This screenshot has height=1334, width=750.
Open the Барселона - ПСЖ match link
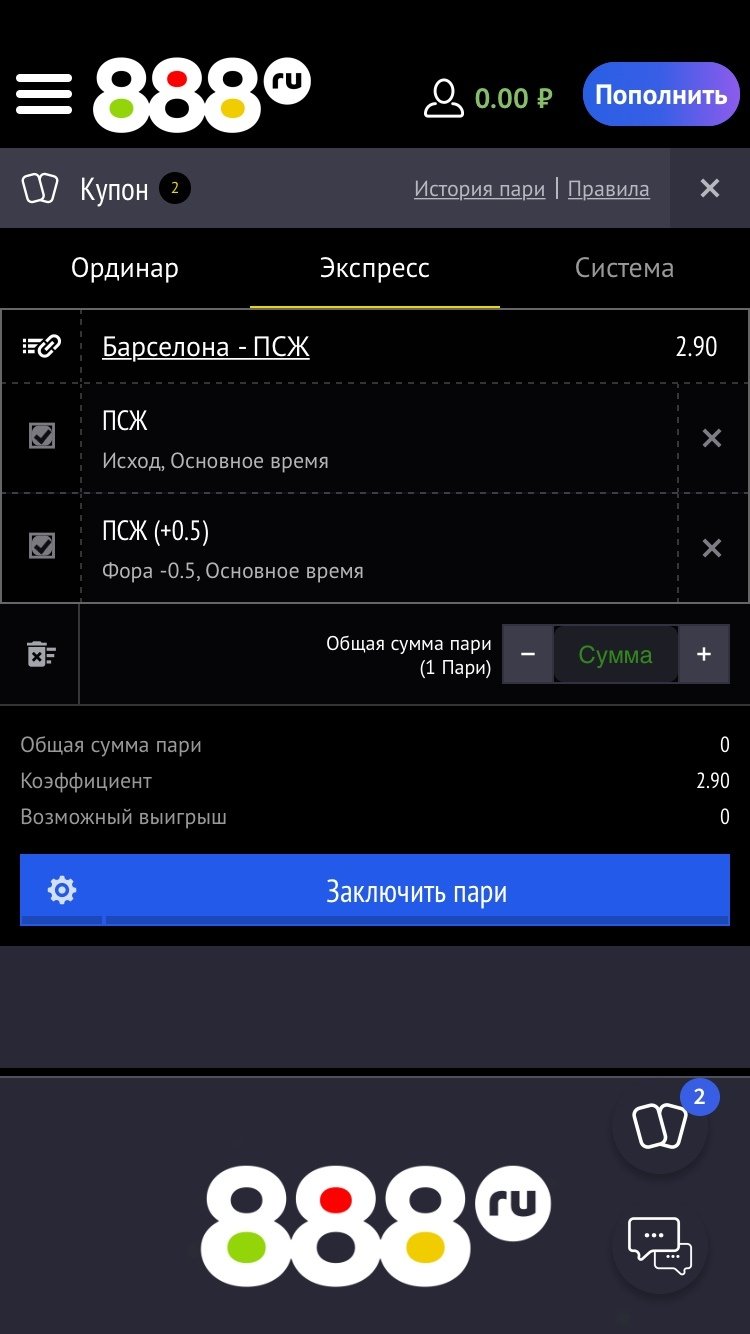point(206,347)
